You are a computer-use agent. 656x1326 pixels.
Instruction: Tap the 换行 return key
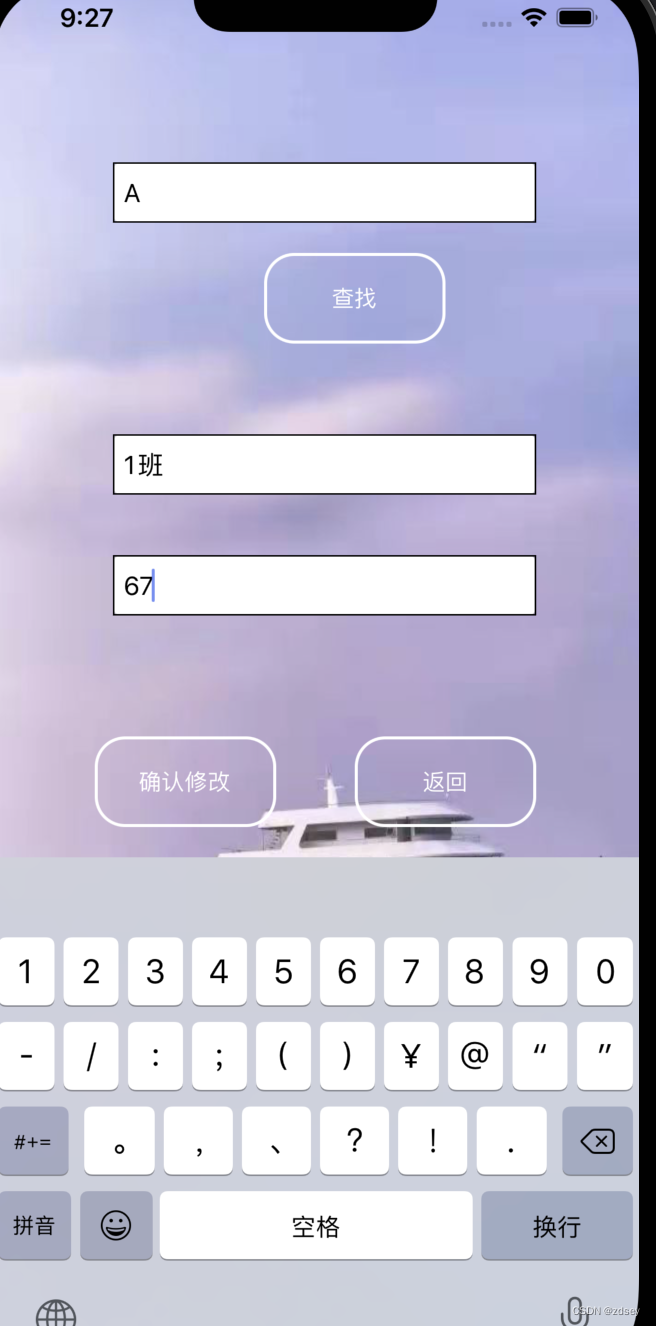pyautogui.click(x=556, y=1226)
